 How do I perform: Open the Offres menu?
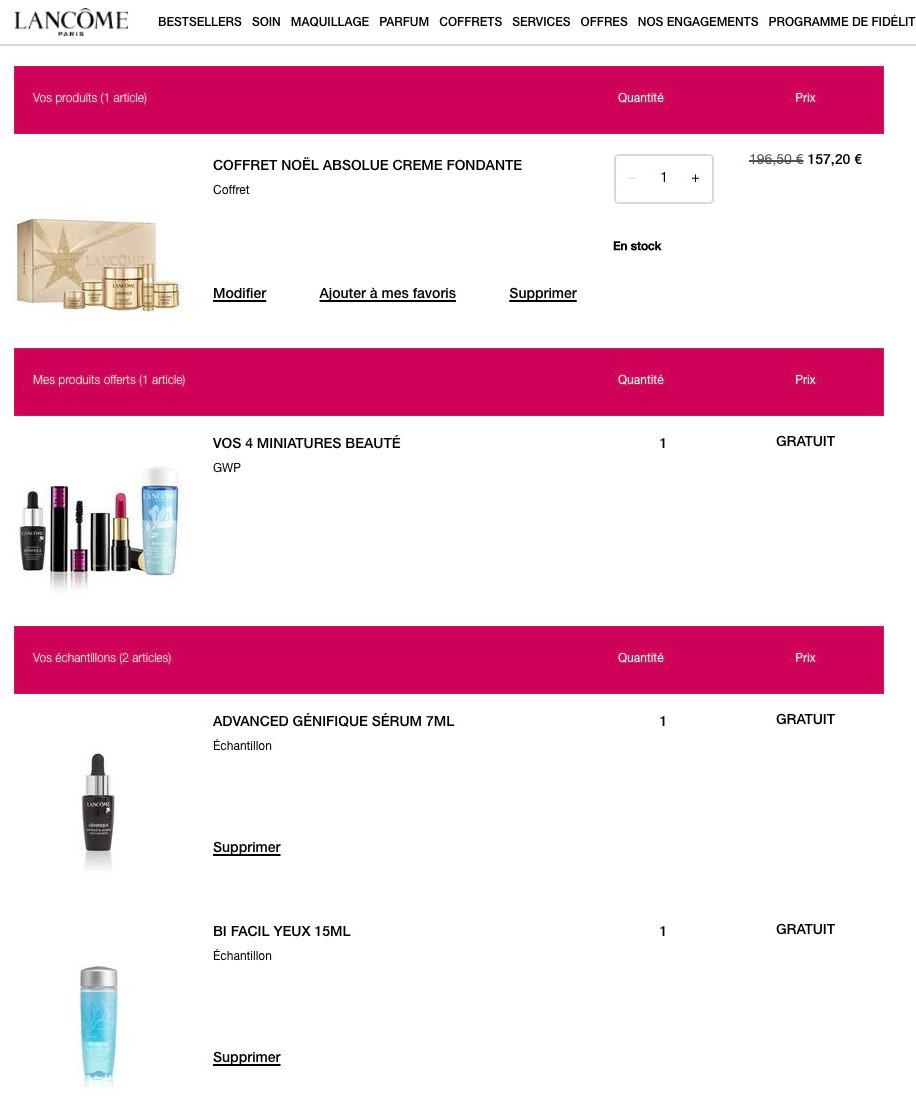[604, 22]
